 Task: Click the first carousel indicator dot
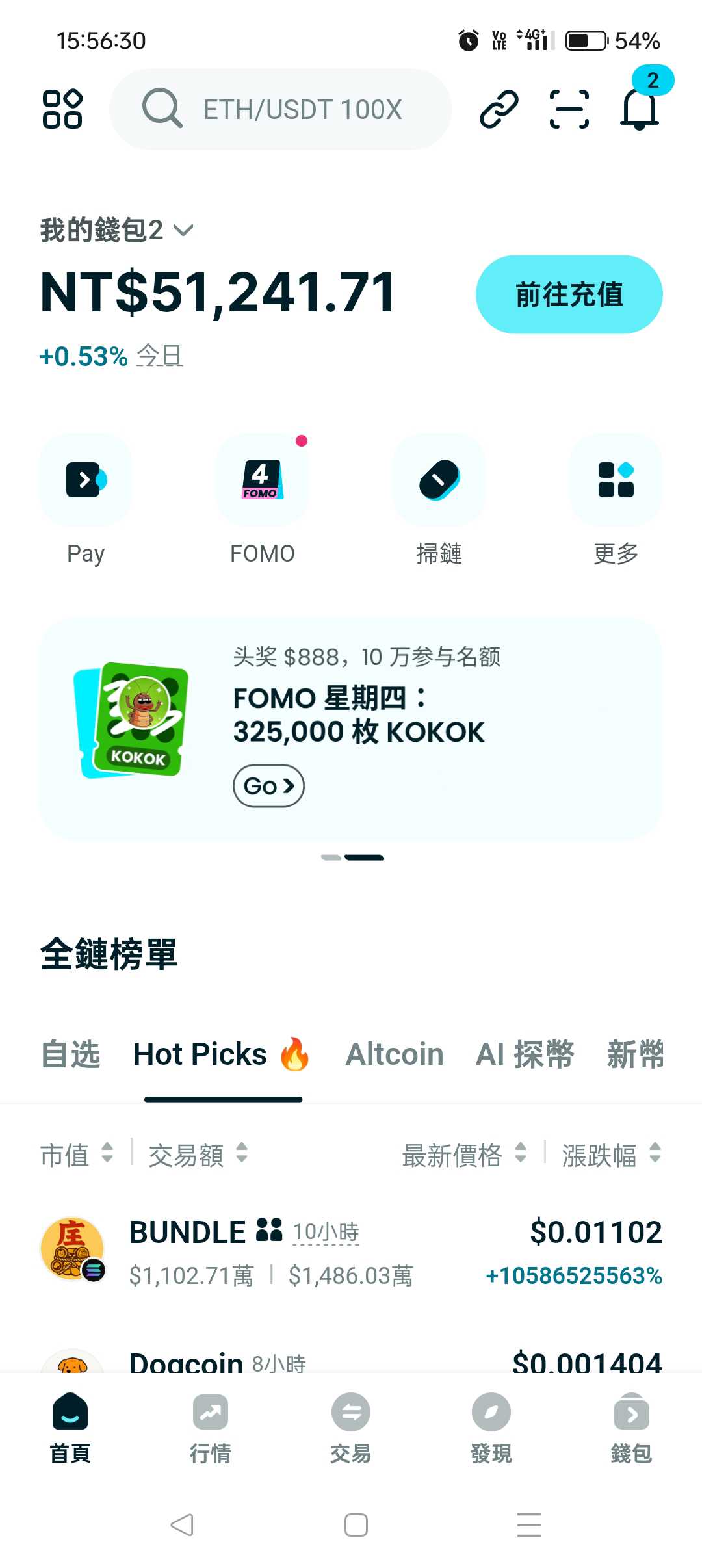330,857
